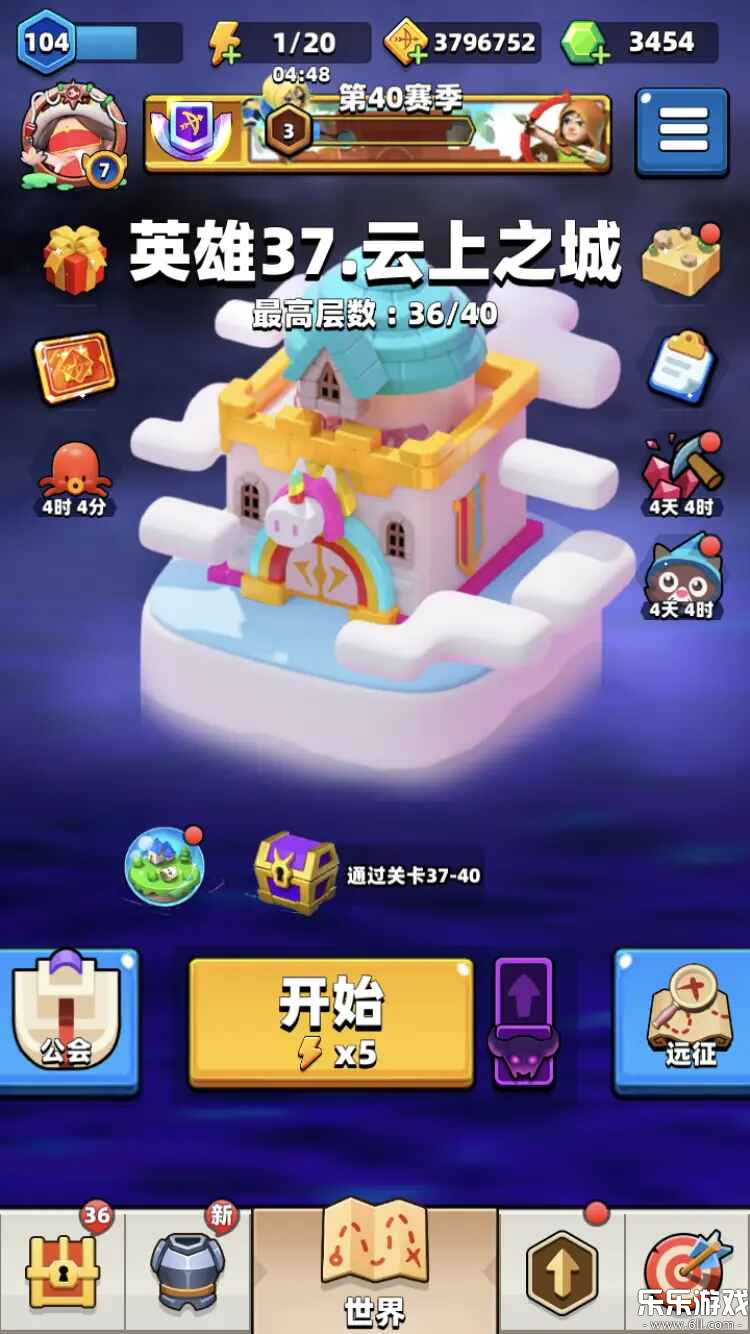
Task: Open the hamburger menu
Action: pyautogui.click(x=682, y=131)
